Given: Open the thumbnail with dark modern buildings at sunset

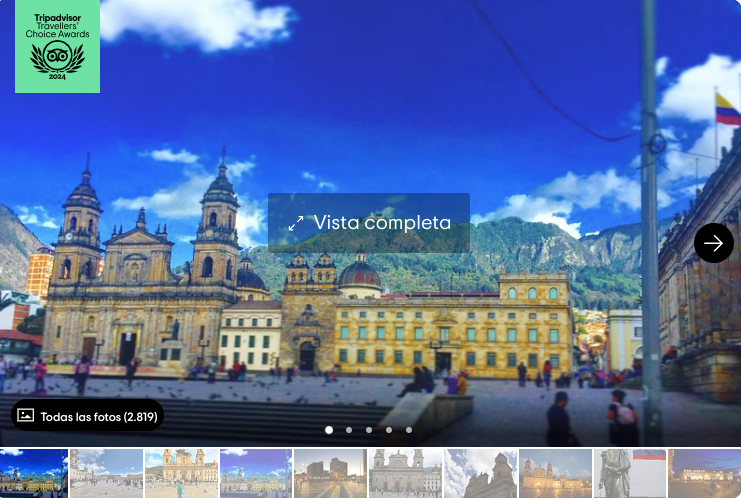Looking at the screenshot, I should (x=330, y=473).
